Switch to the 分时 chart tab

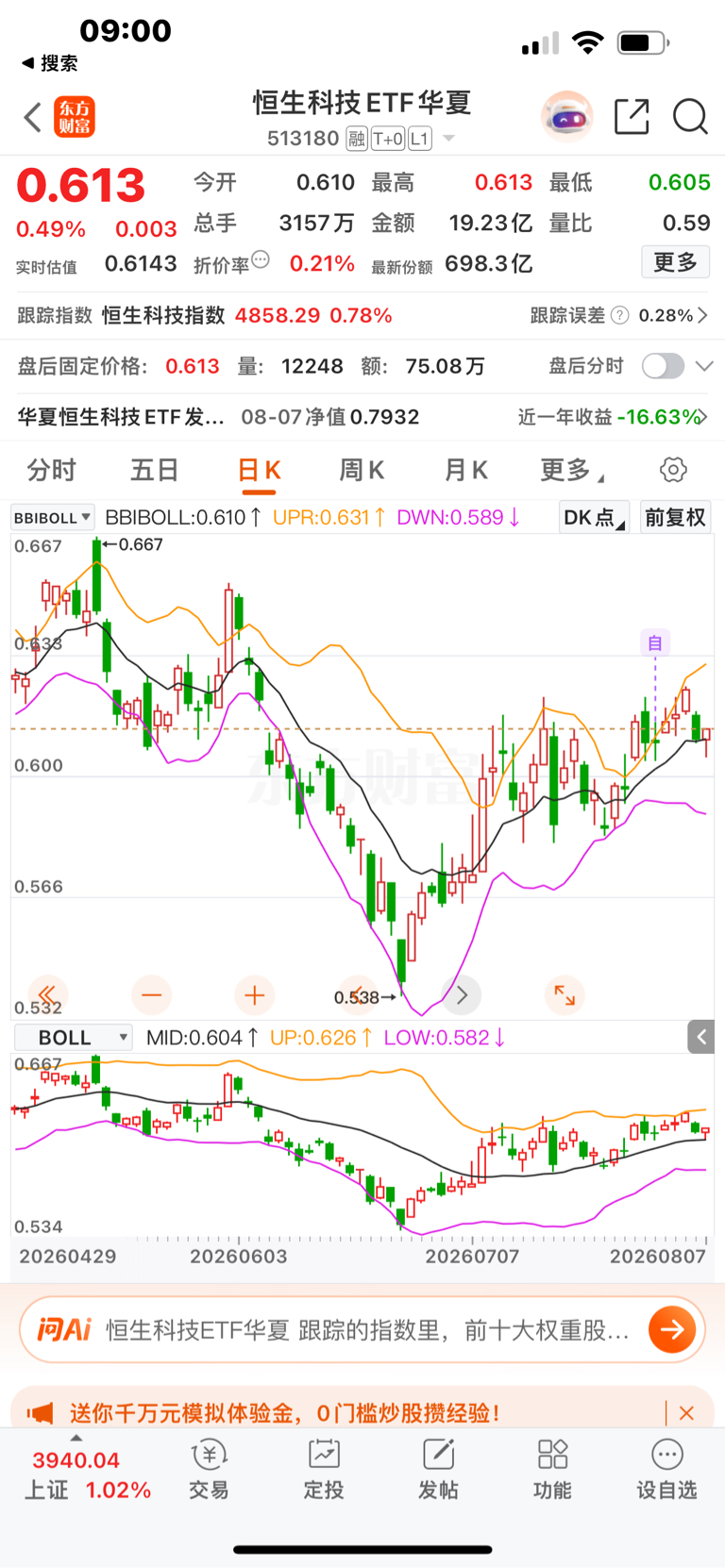click(x=51, y=470)
